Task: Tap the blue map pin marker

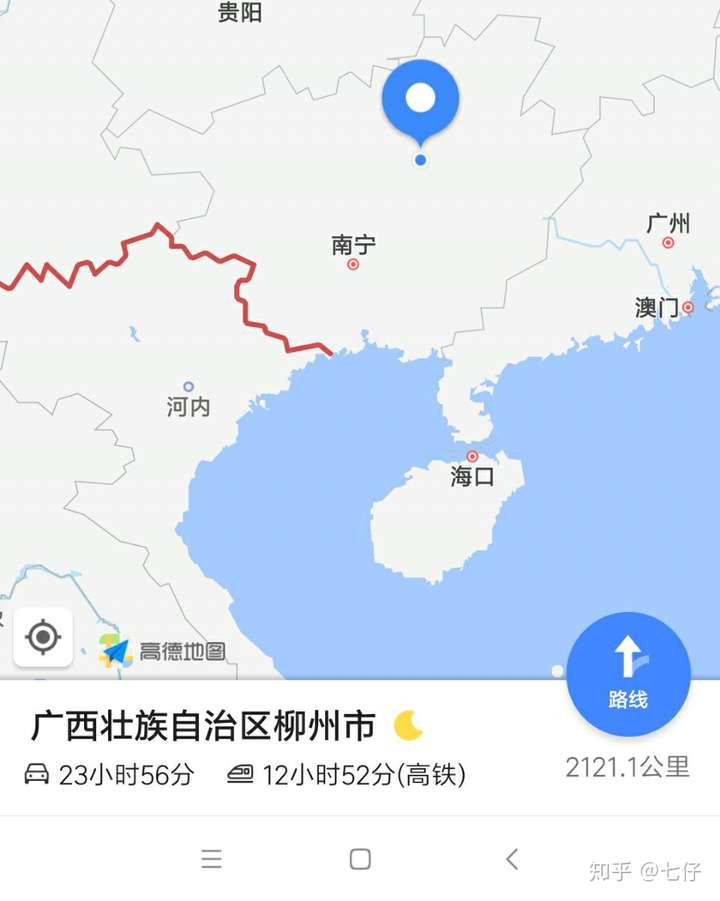Action: [x=421, y=100]
